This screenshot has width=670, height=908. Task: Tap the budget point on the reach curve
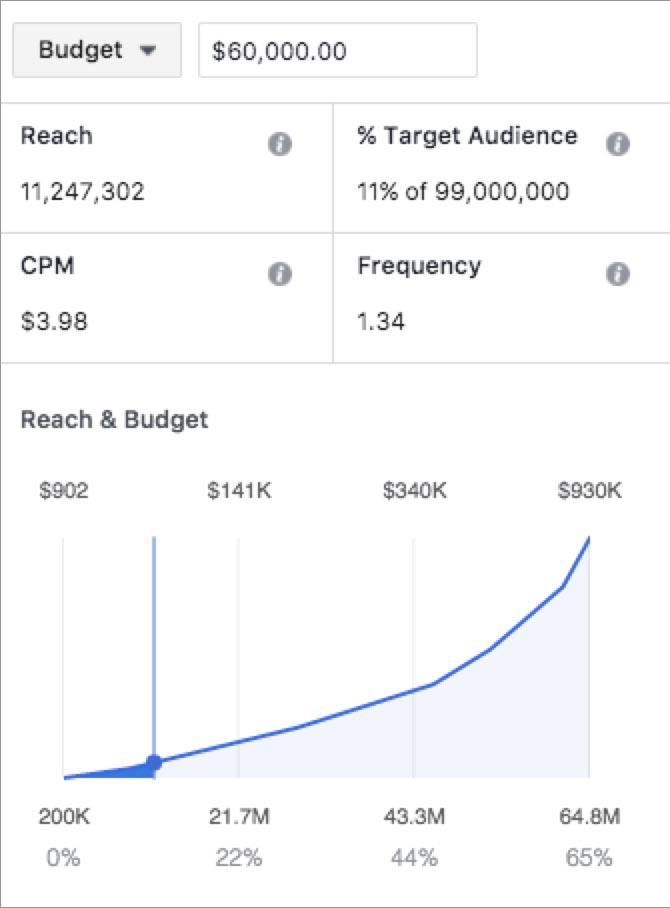(154, 763)
